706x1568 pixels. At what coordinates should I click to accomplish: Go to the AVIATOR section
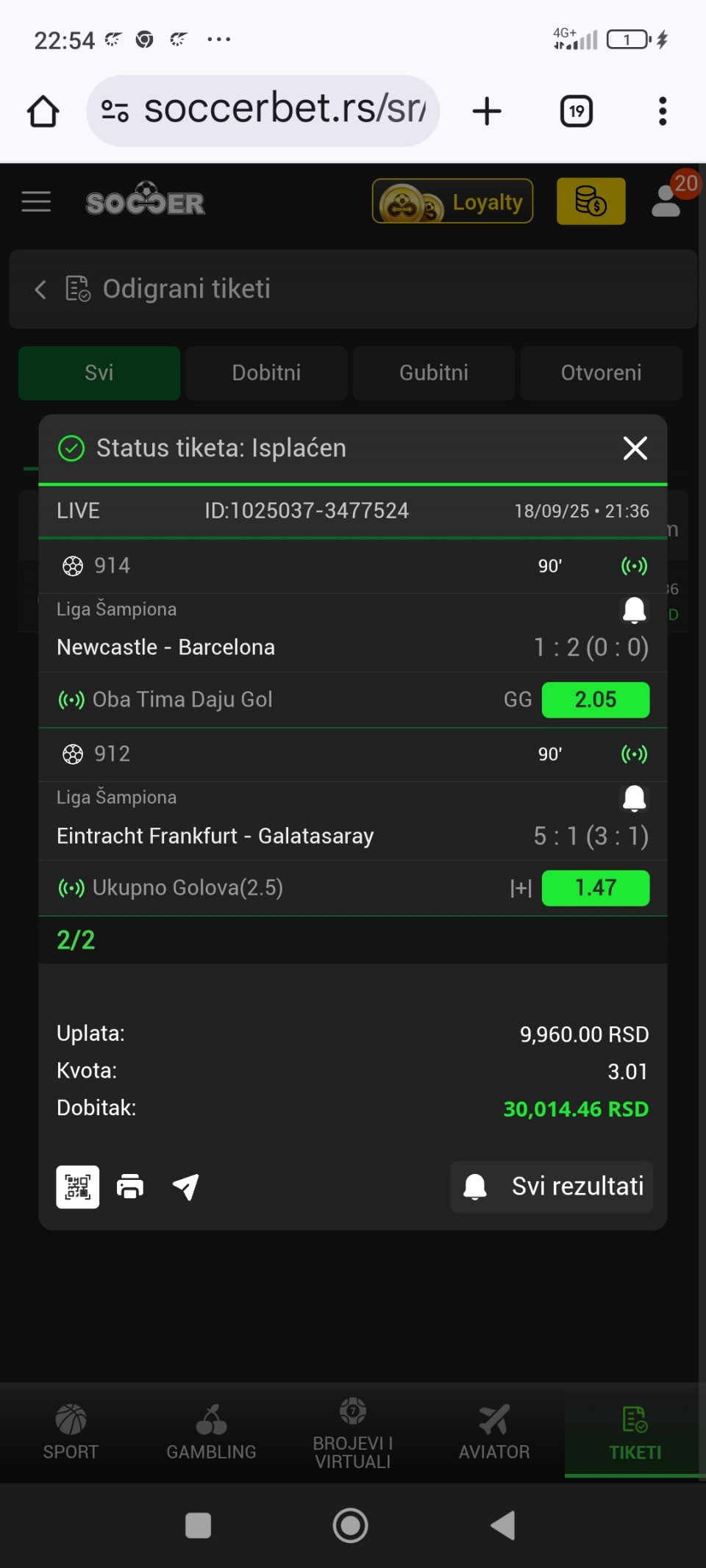[x=494, y=1431]
